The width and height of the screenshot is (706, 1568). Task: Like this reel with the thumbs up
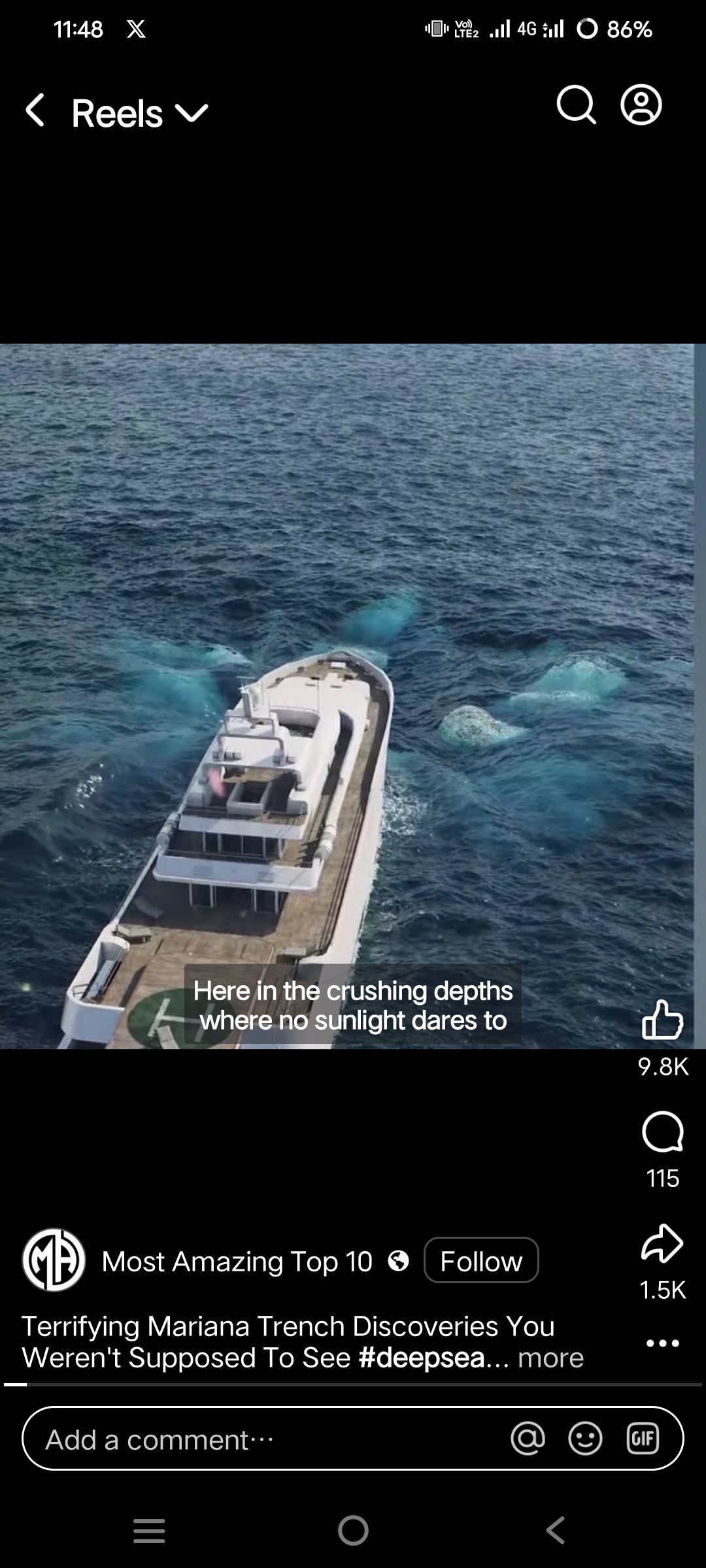coord(662,1020)
